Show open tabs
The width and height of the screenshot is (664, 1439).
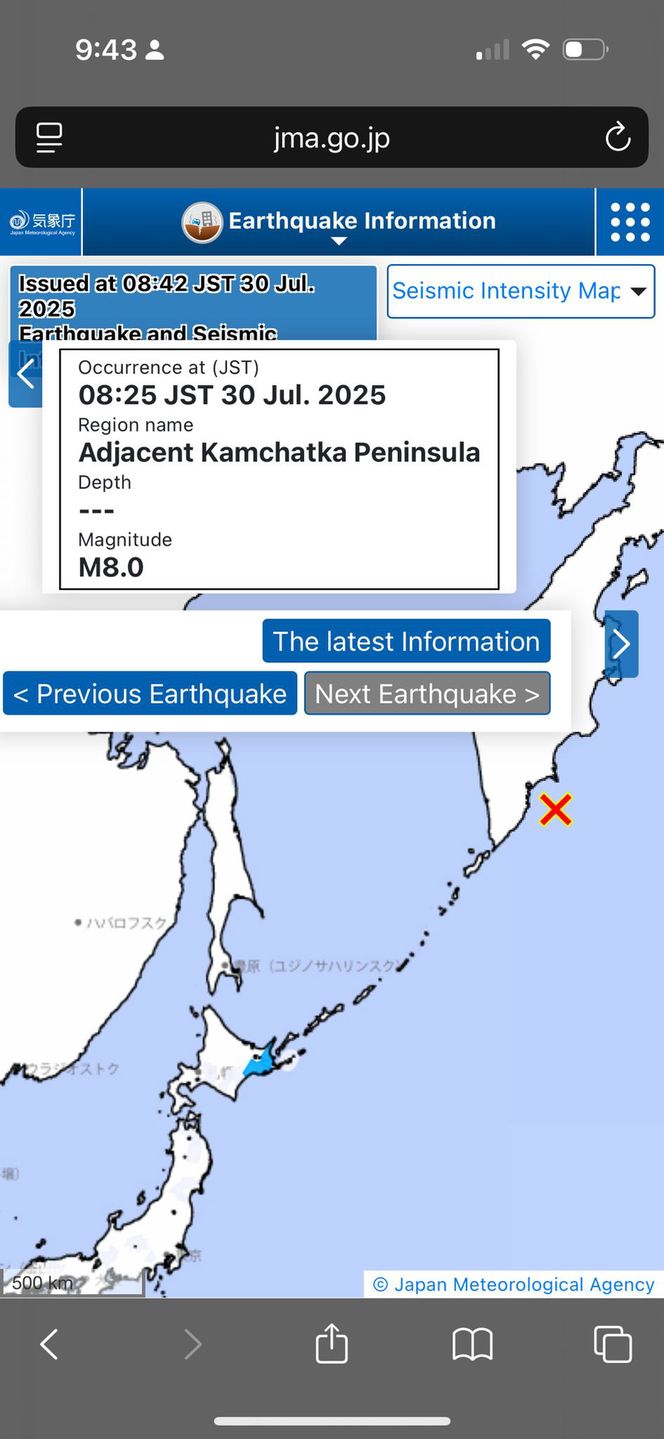[x=612, y=1344]
